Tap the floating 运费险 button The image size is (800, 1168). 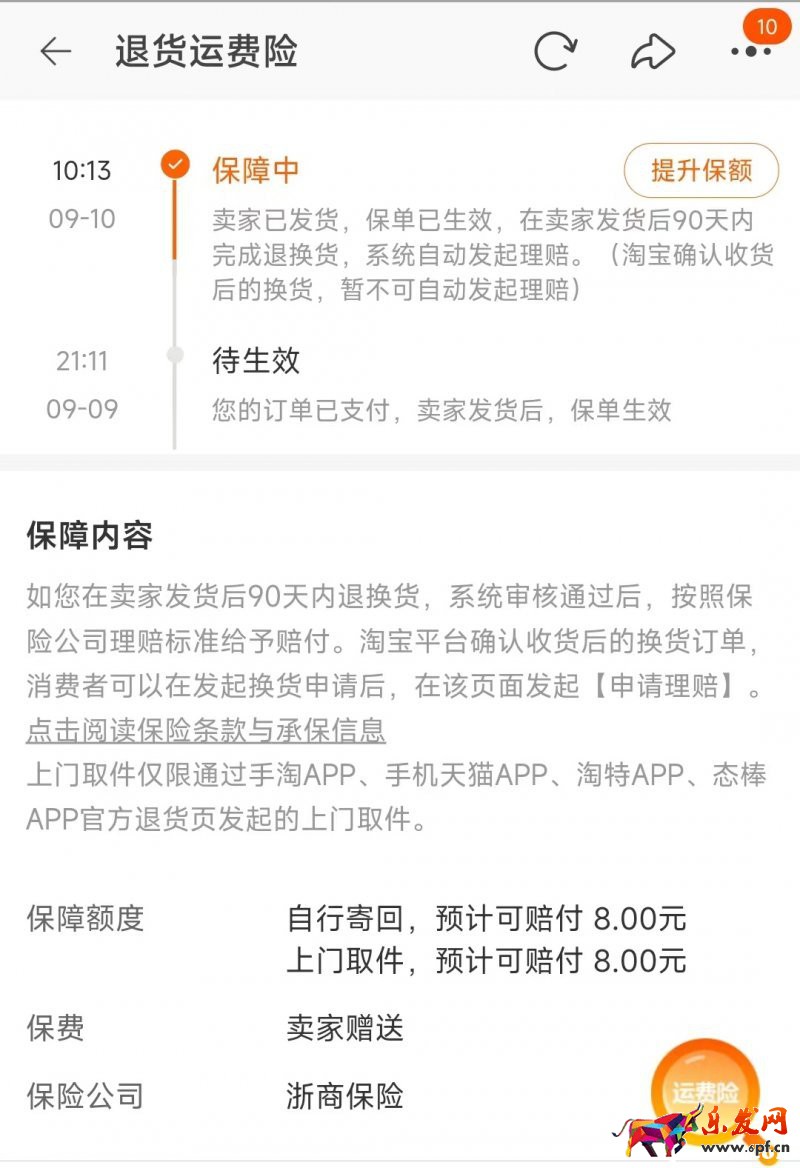(704, 1092)
